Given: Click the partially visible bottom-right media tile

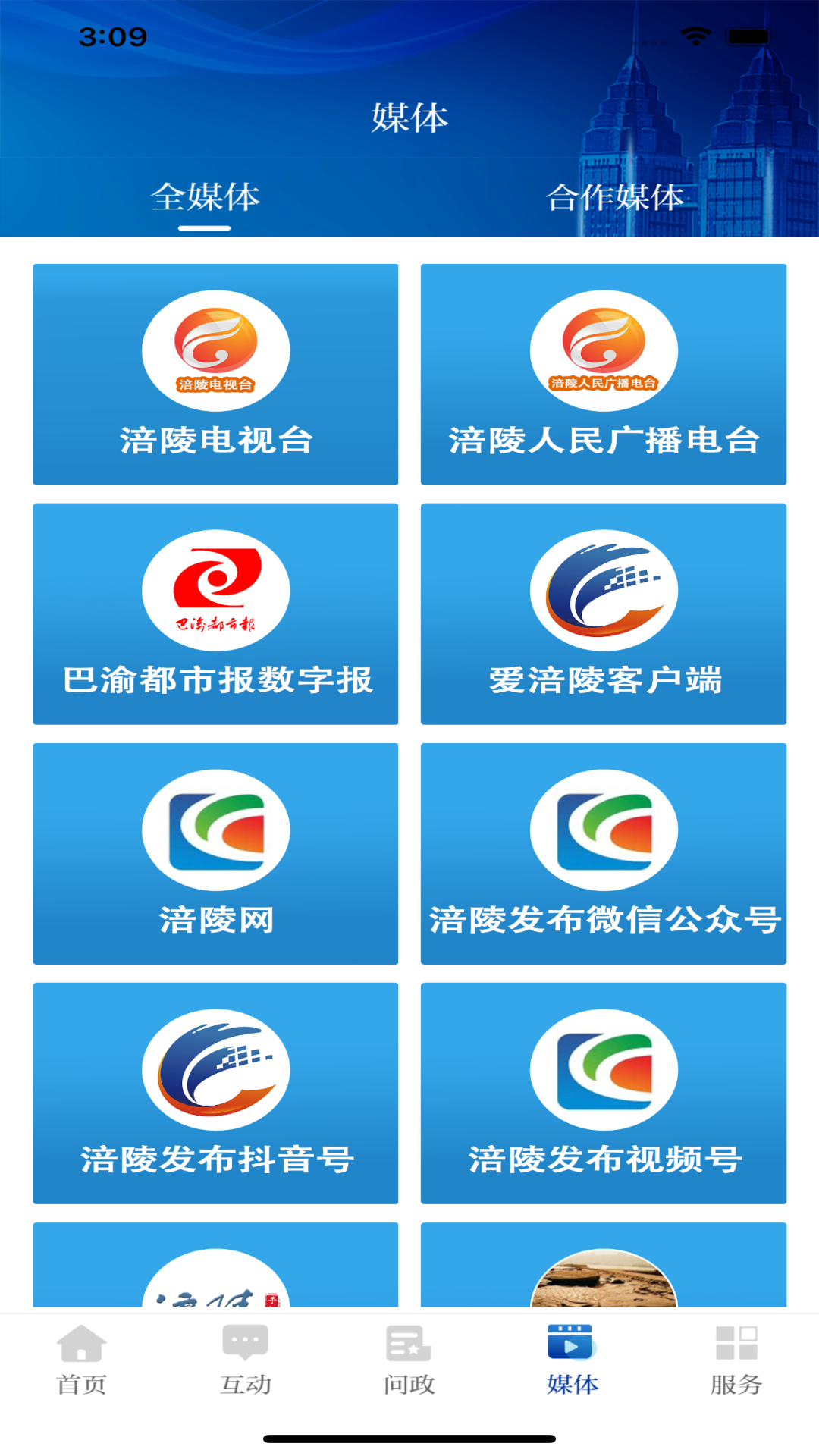Looking at the screenshot, I should (603, 1274).
